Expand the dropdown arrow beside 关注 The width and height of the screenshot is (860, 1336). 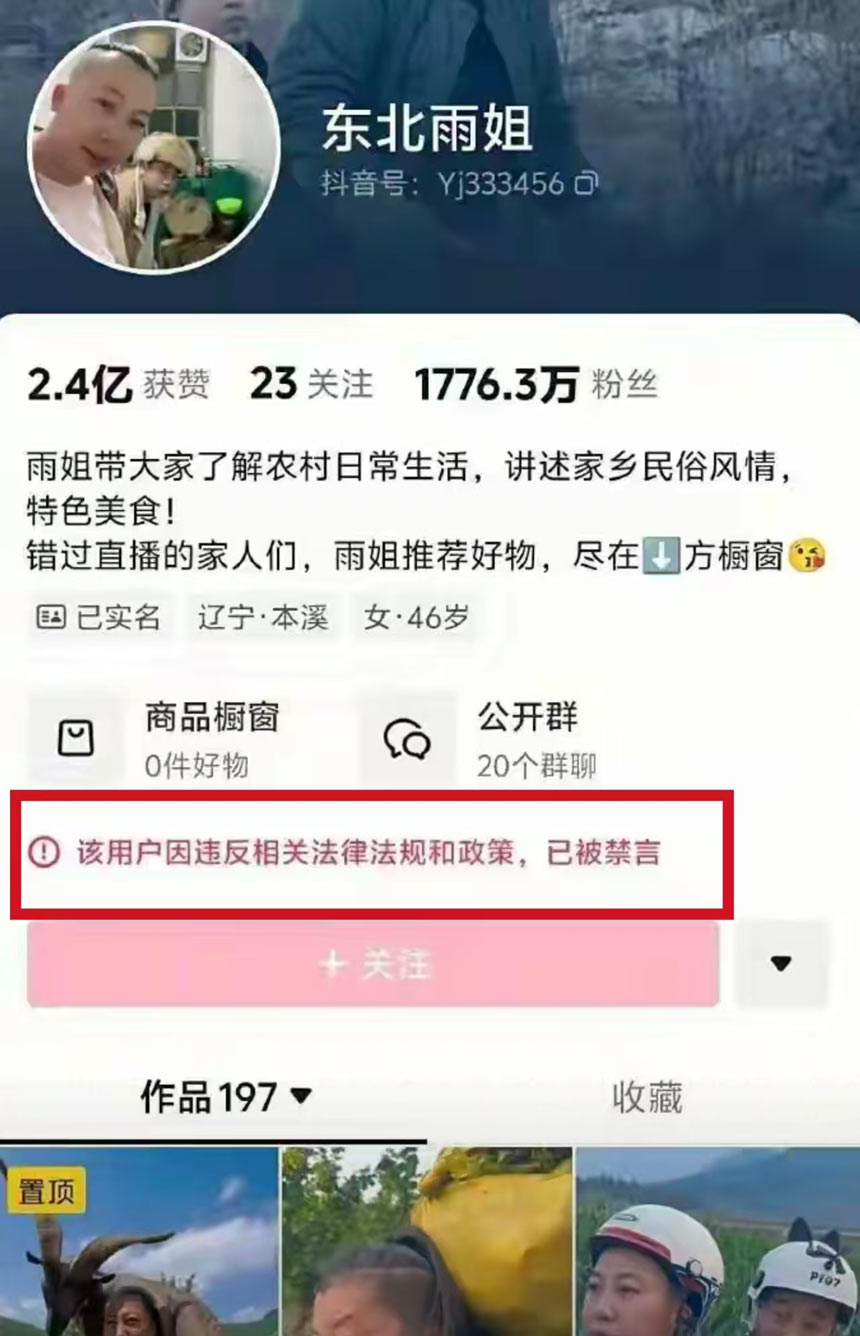781,964
